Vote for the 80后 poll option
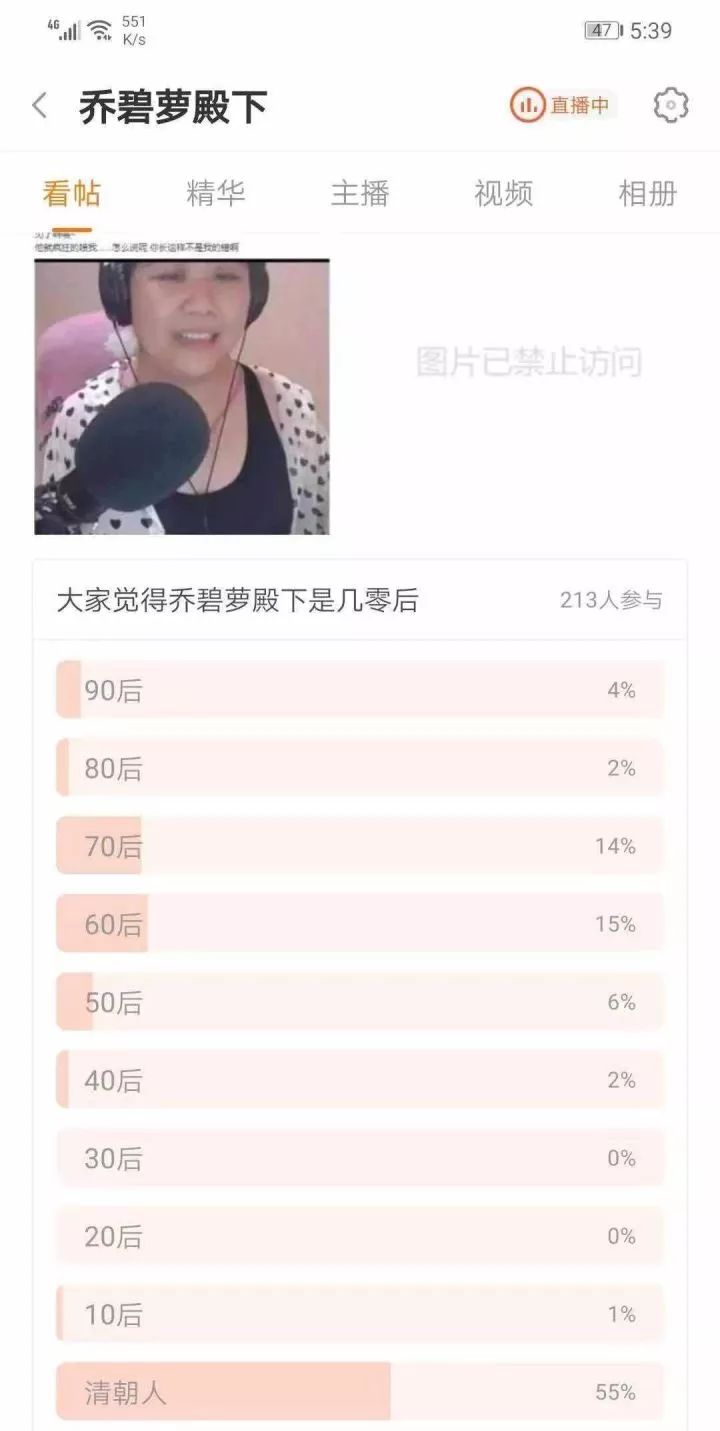 point(360,768)
